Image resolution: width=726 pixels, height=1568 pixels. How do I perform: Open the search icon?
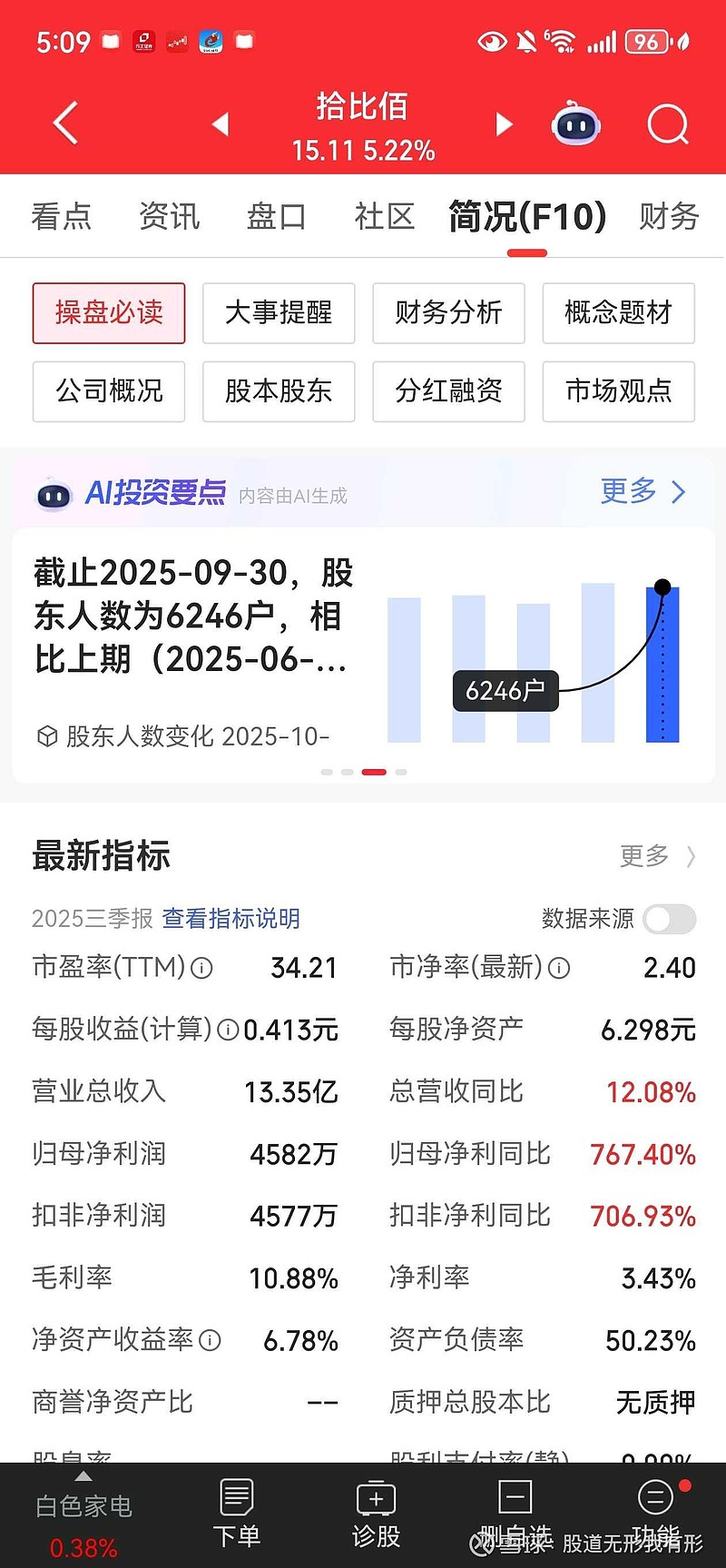pyautogui.click(x=668, y=124)
